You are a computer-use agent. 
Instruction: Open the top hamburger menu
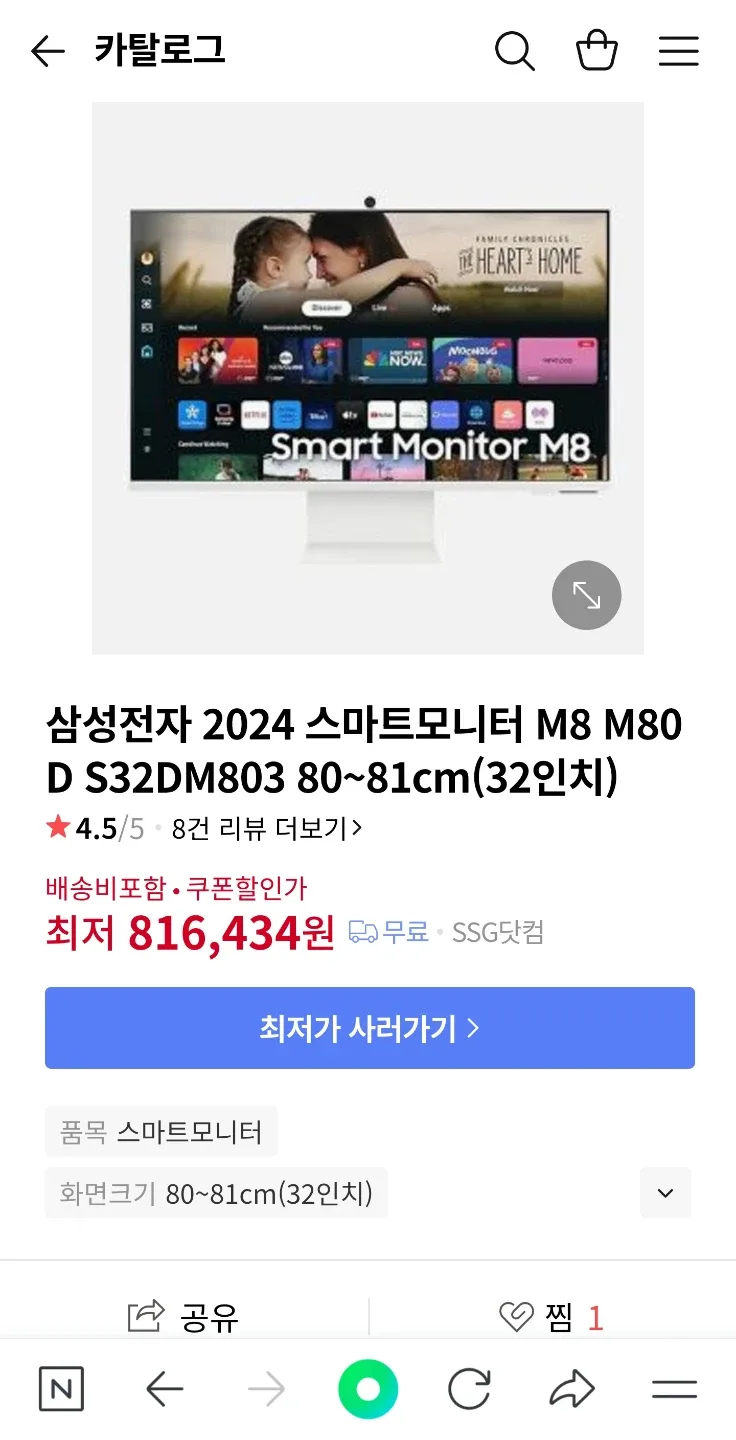tap(678, 51)
